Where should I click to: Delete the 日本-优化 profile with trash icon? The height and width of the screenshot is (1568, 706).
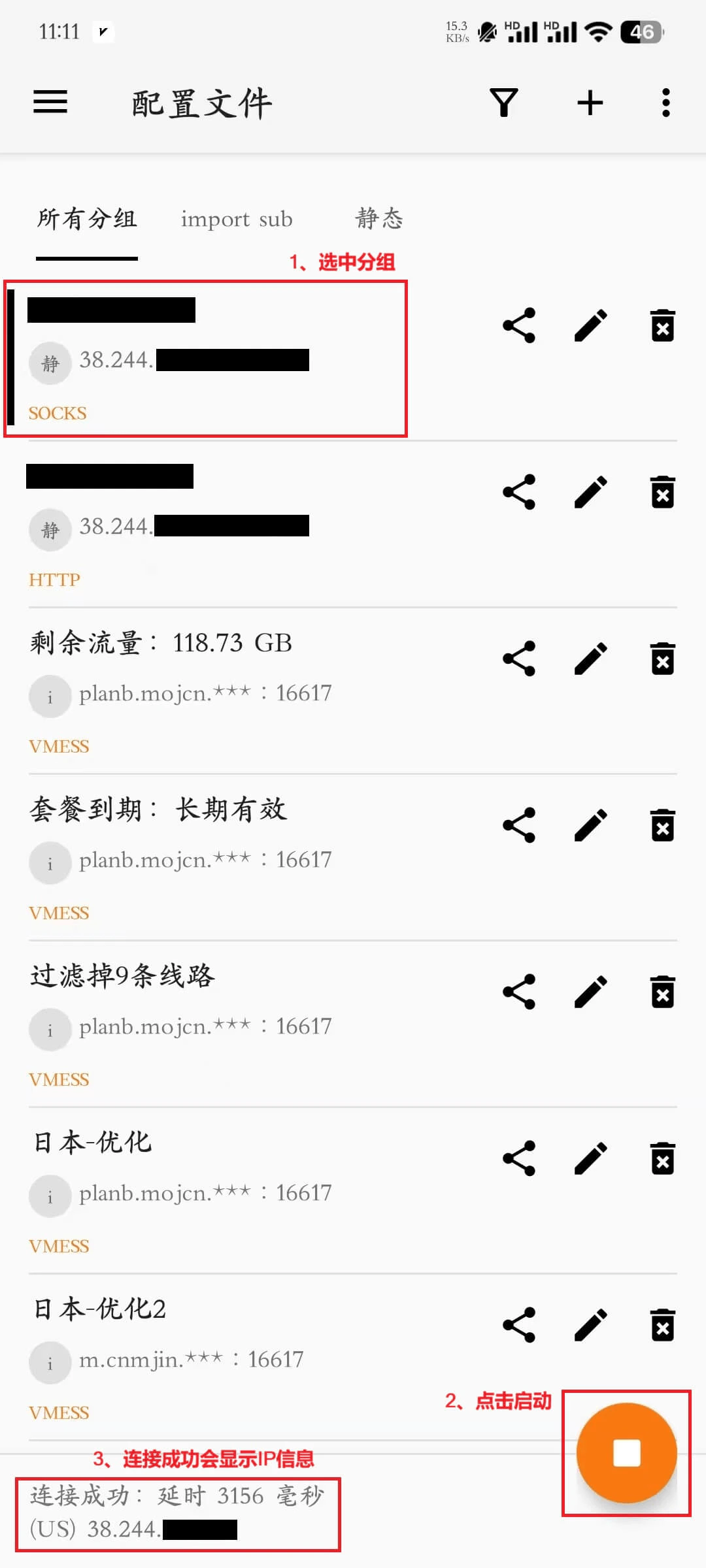662,1158
